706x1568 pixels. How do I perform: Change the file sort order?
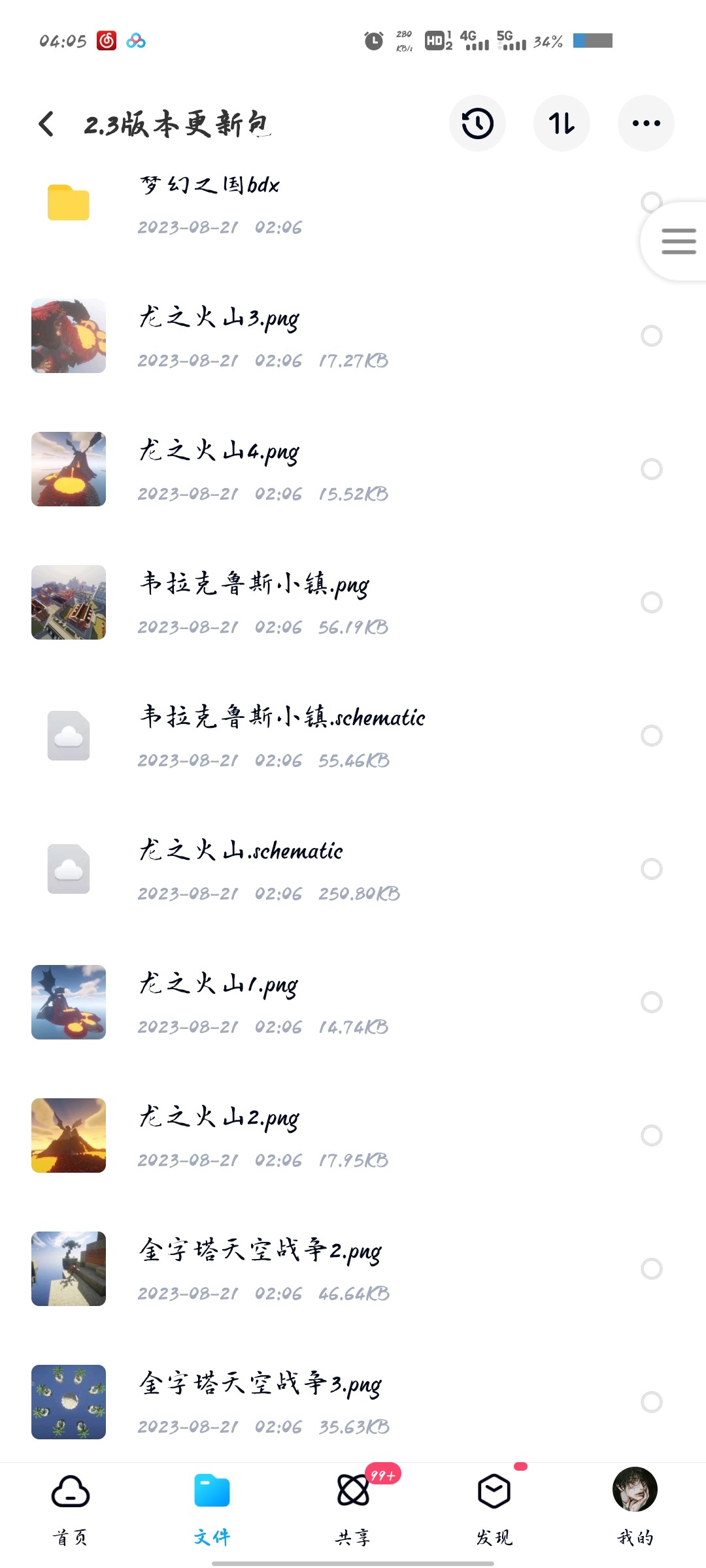click(x=562, y=123)
